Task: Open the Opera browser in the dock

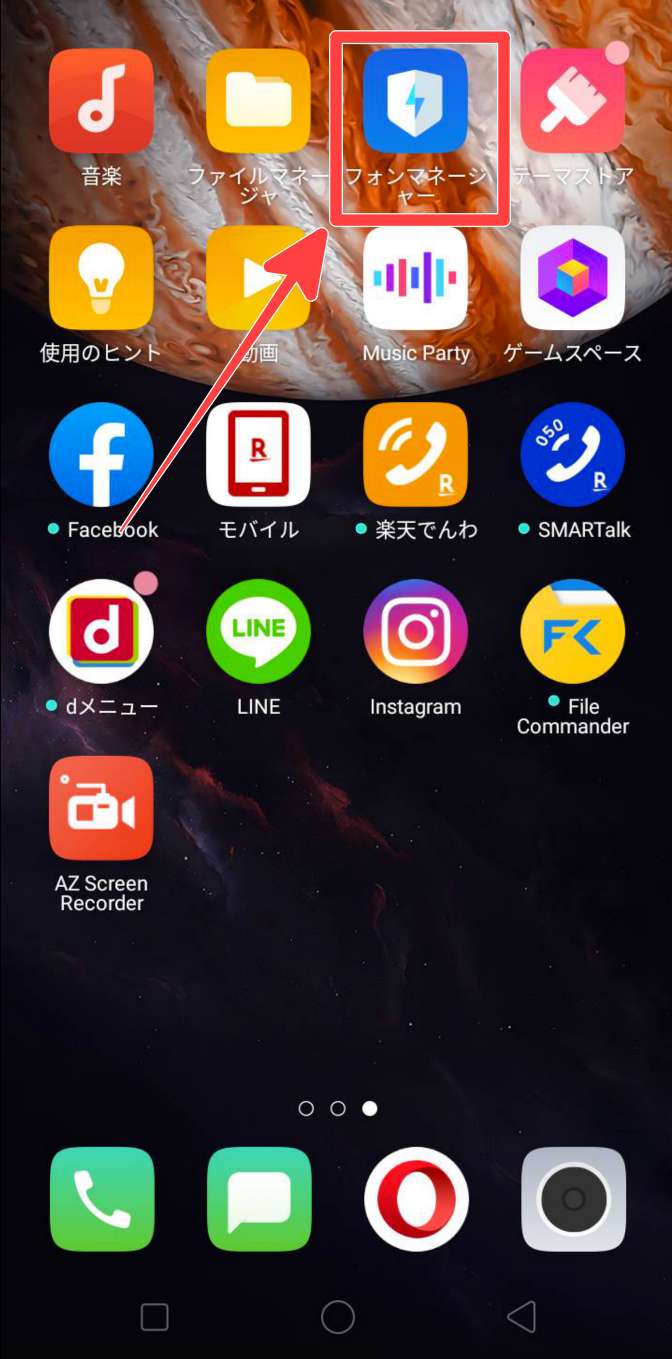Action: tap(416, 1199)
